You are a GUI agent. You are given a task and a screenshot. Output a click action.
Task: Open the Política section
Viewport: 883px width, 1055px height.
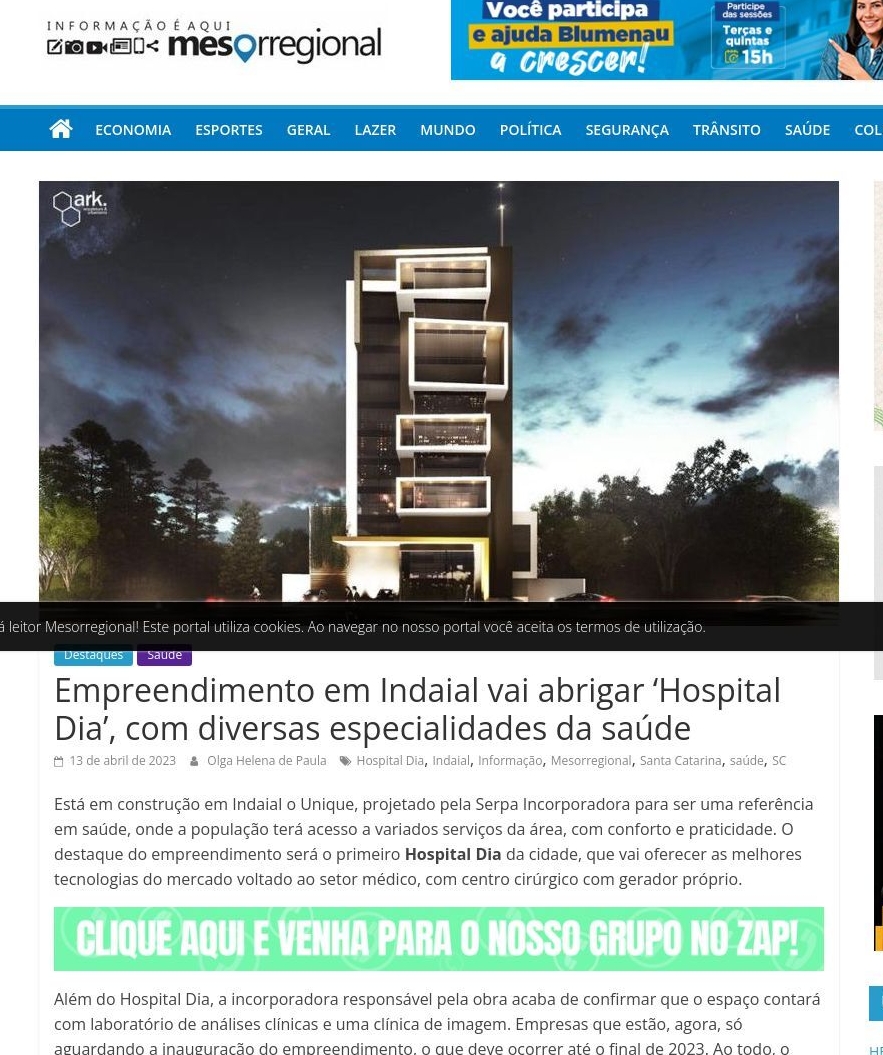[x=530, y=130]
